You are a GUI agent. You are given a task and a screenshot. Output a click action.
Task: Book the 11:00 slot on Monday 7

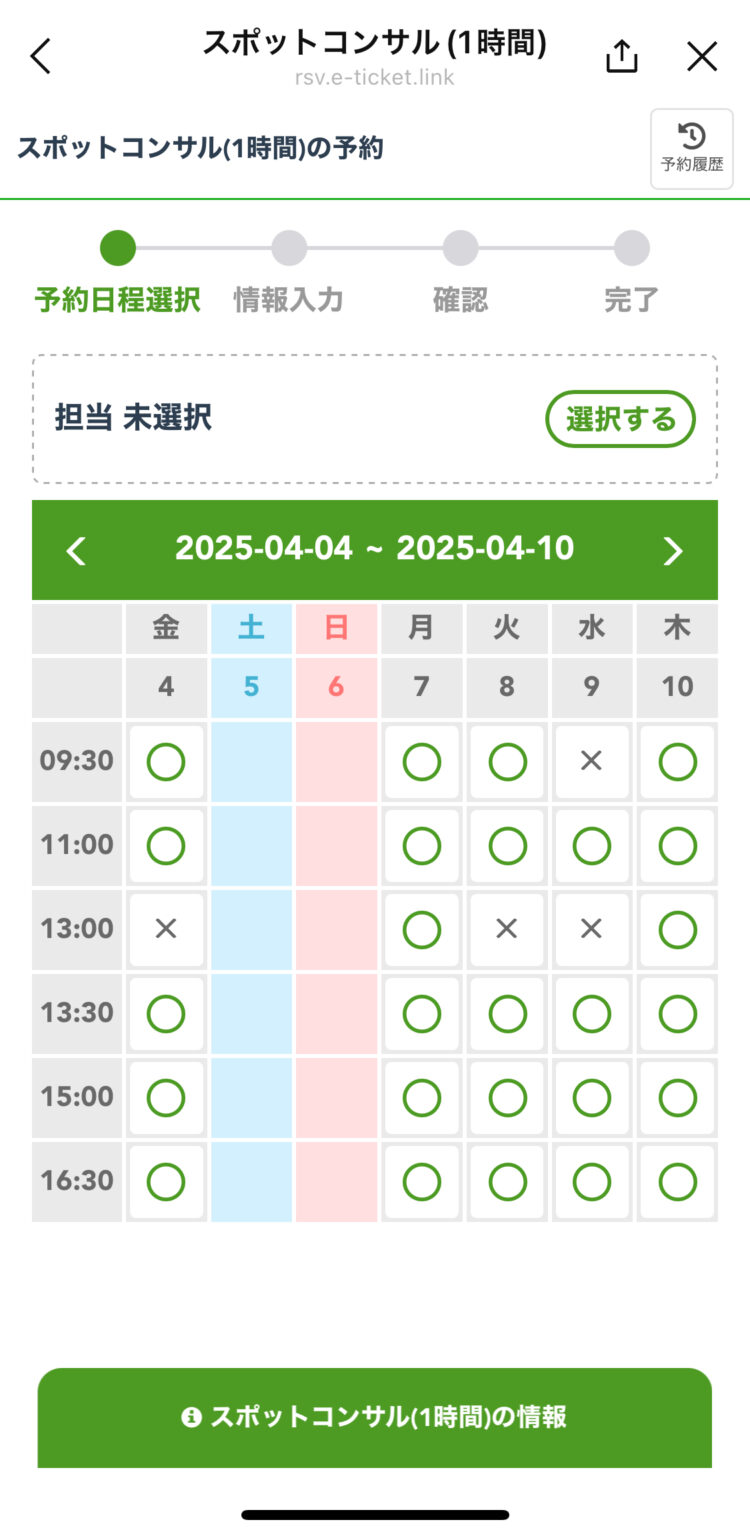(422, 846)
